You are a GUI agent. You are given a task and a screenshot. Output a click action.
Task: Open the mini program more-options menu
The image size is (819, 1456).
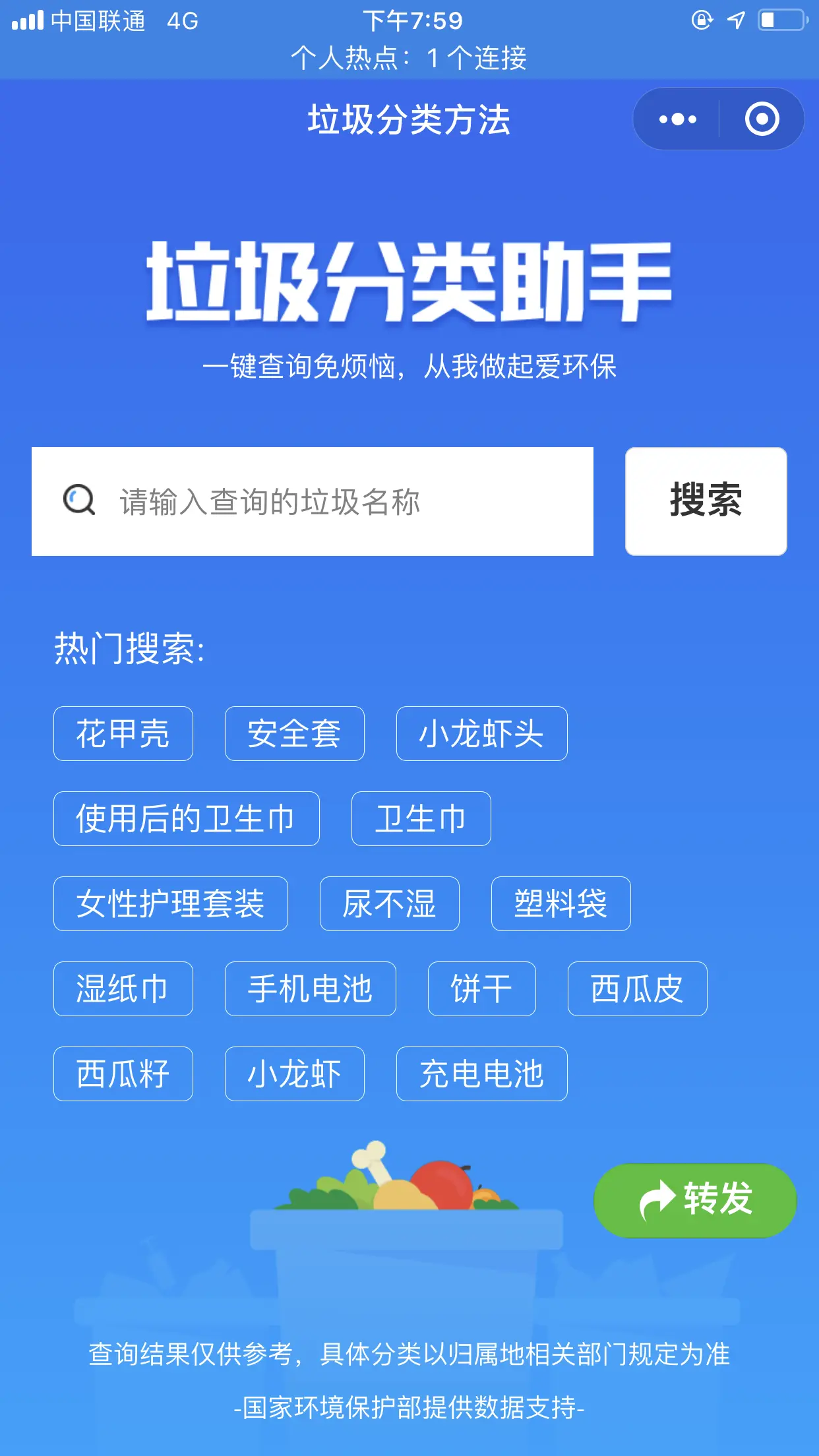click(x=677, y=119)
